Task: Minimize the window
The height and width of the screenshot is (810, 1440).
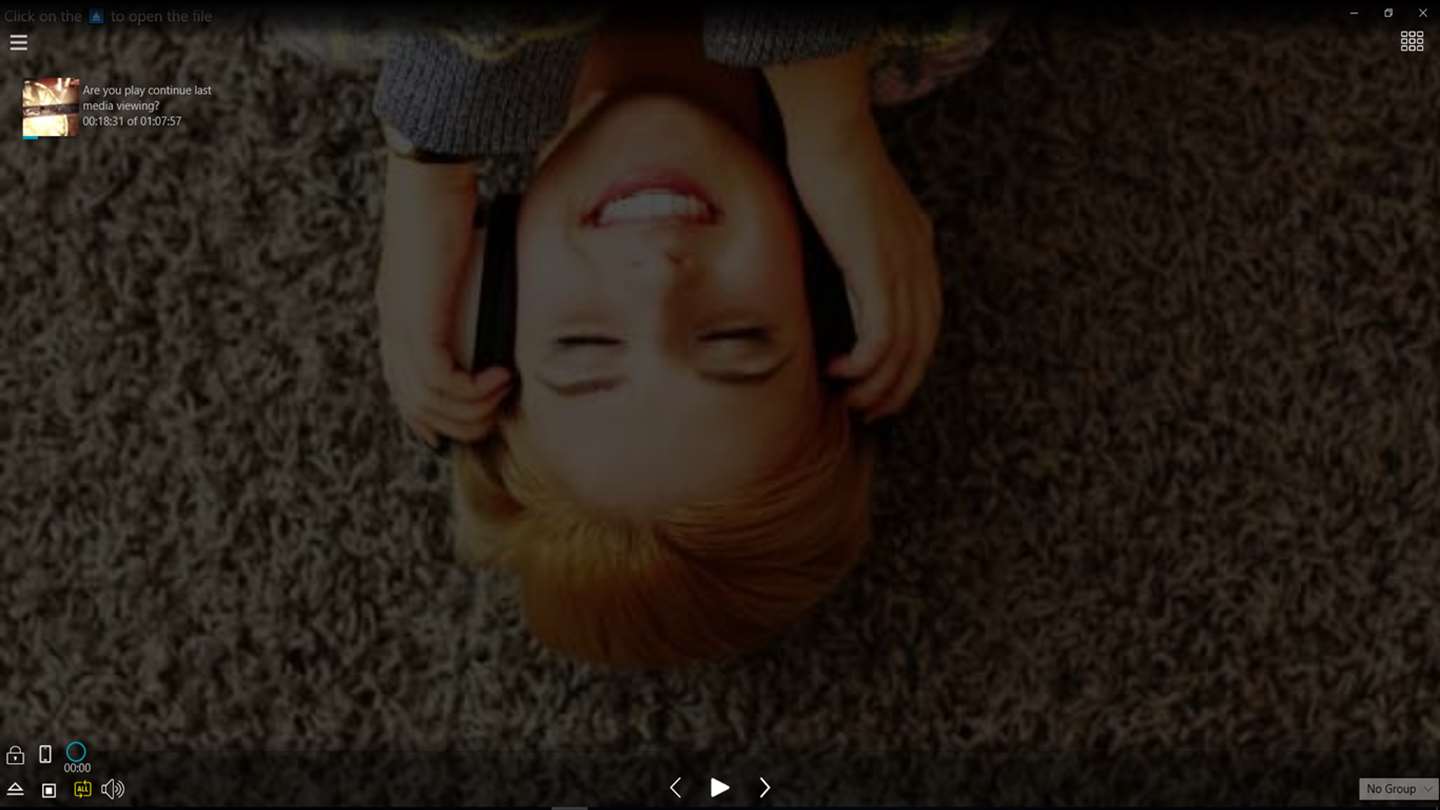Action: pyautogui.click(x=1354, y=13)
